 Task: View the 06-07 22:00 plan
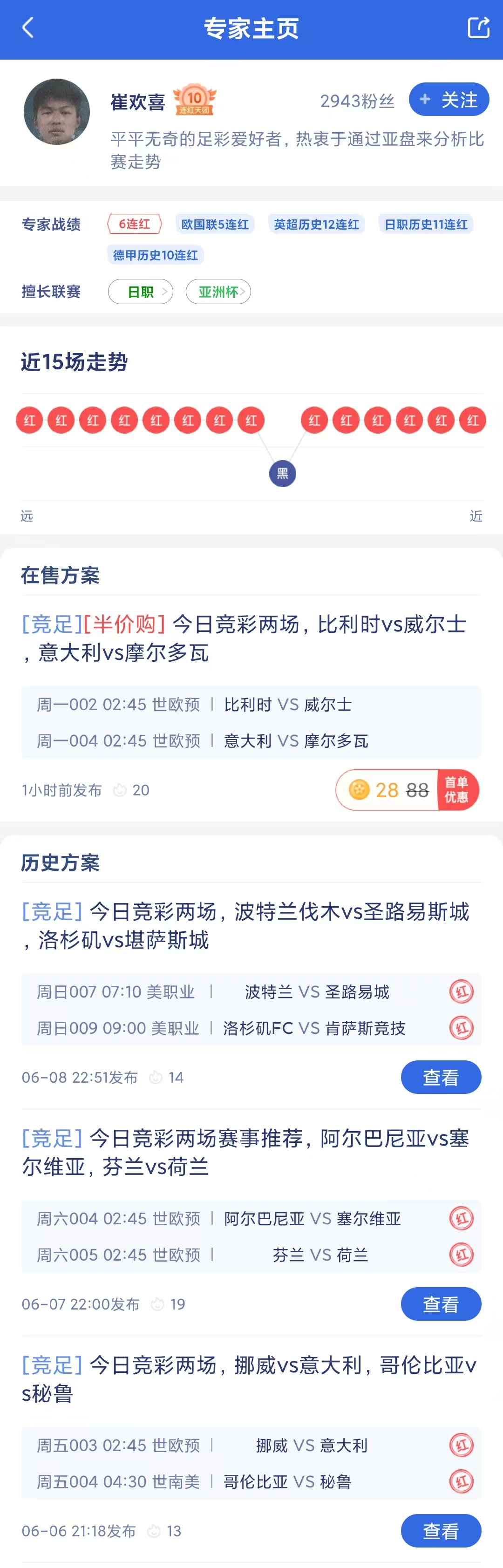(440, 1304)
